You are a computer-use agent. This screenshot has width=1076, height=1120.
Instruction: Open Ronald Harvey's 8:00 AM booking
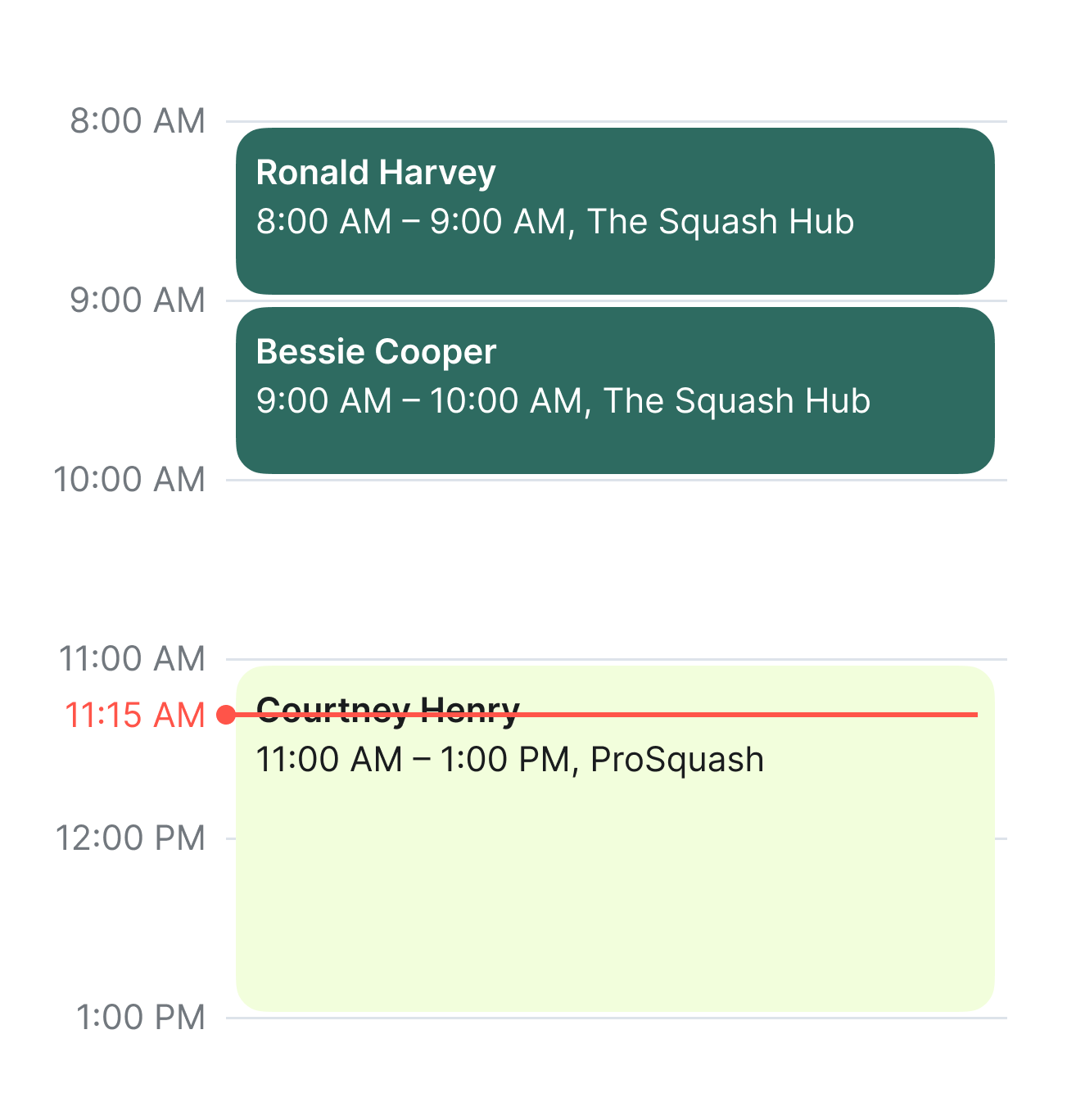coord(614,211)
